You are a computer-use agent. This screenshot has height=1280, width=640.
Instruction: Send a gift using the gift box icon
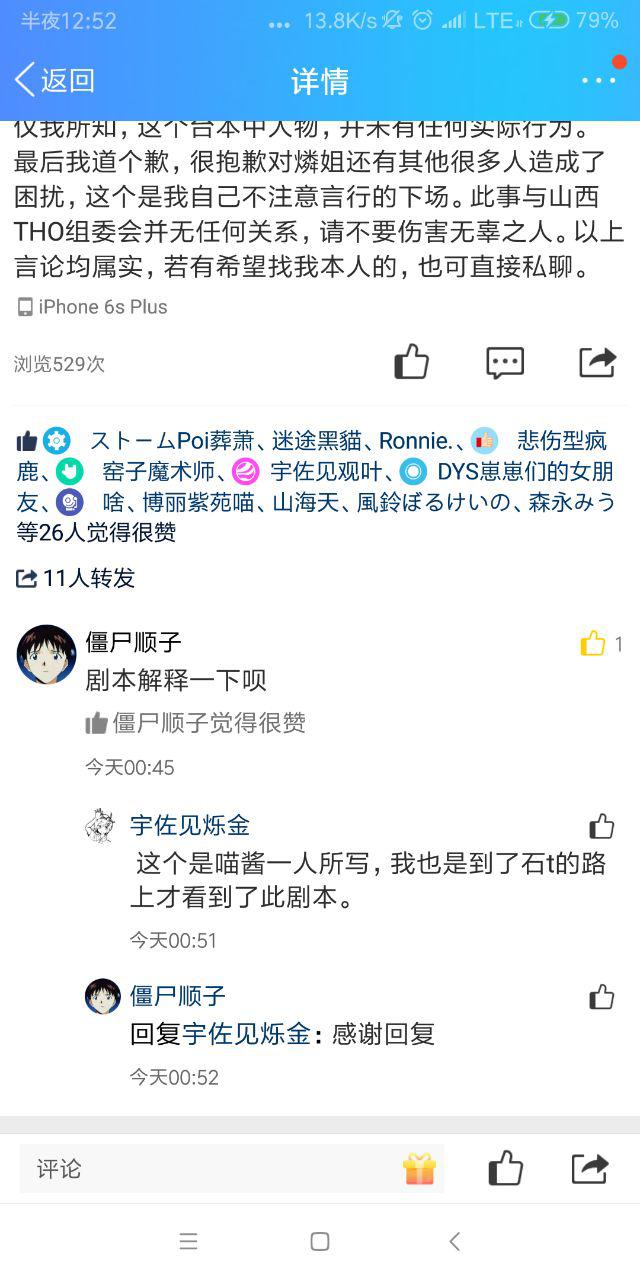(x=419, y=1168)
